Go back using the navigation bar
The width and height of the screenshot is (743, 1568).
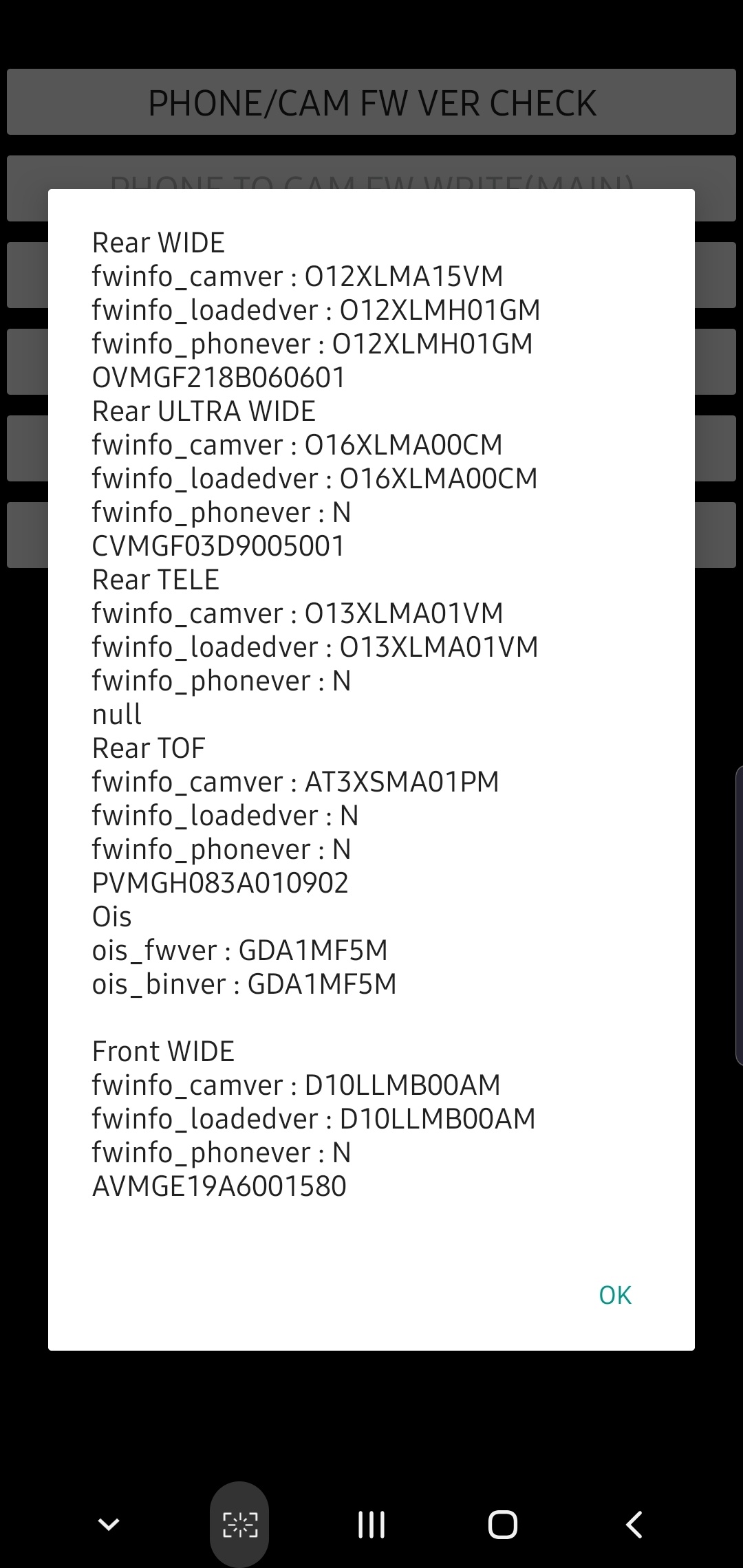tap(634, 1525)
